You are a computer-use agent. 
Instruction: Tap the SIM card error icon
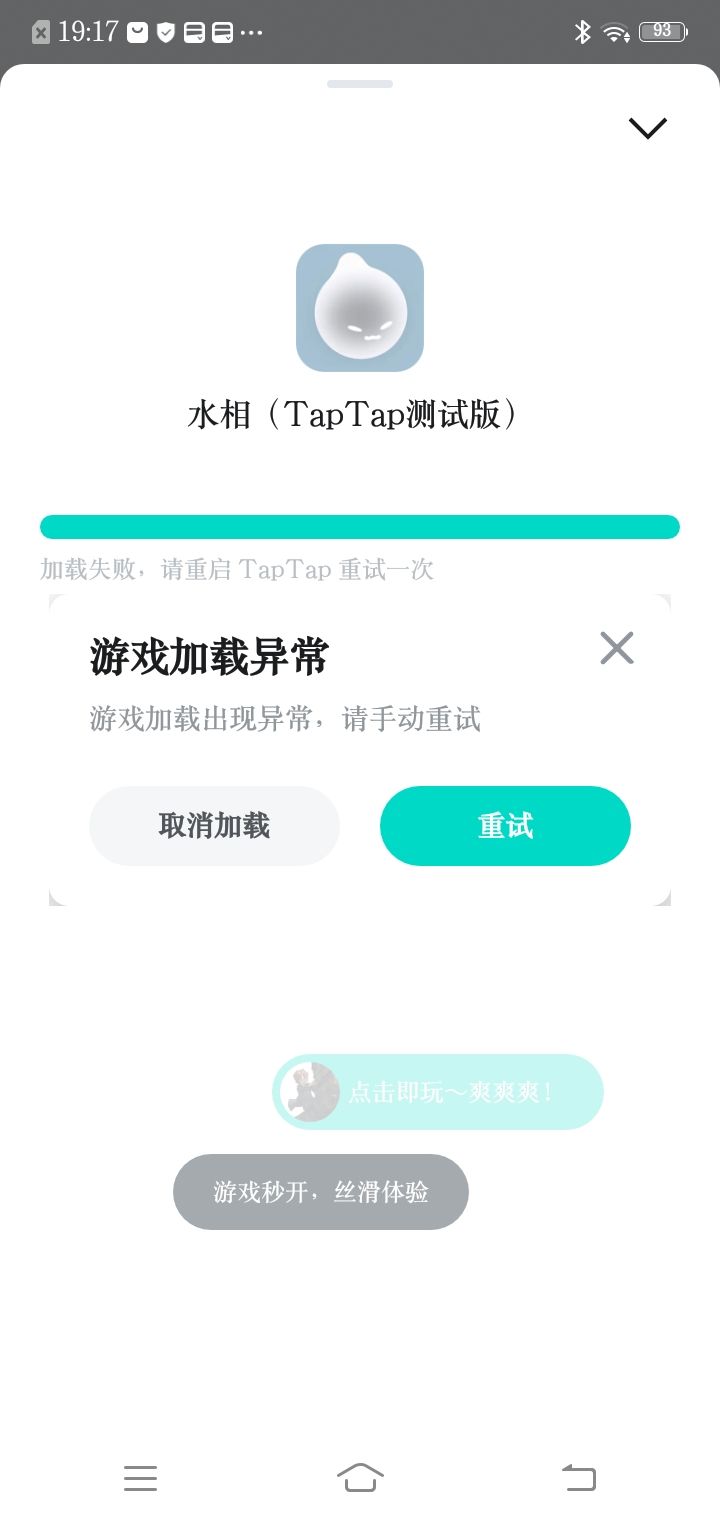(x=39, y=31)
